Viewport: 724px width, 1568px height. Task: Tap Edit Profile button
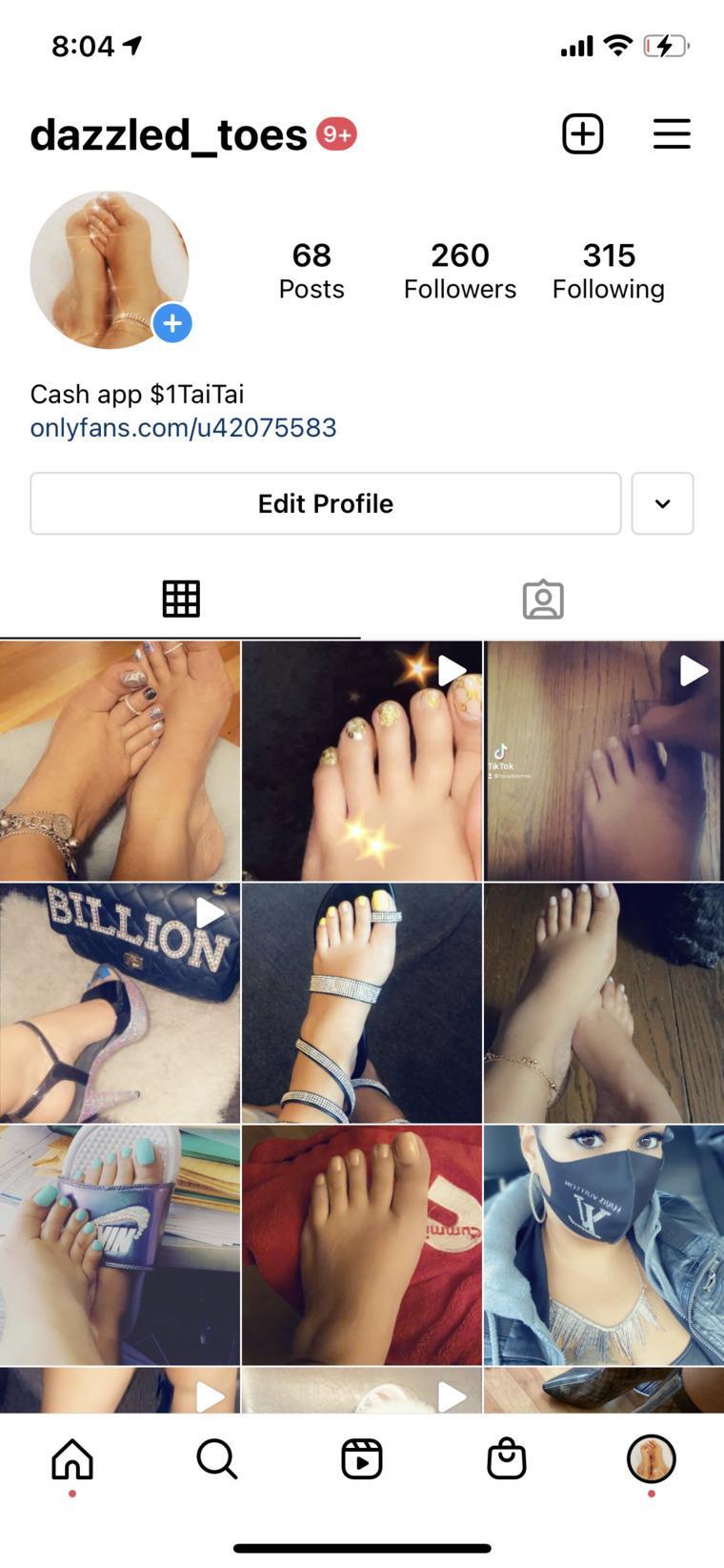click(x=325, y=503)
